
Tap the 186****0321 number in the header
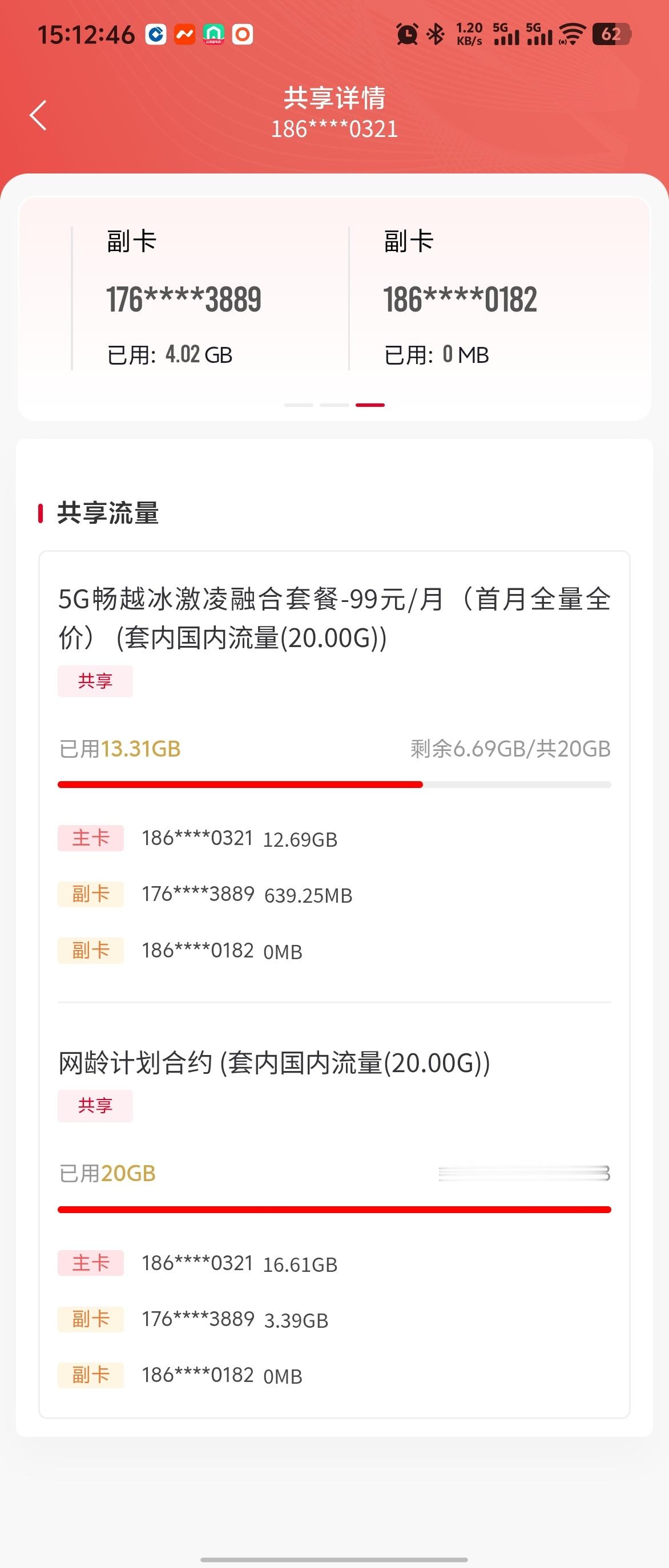tap(334, 128)
